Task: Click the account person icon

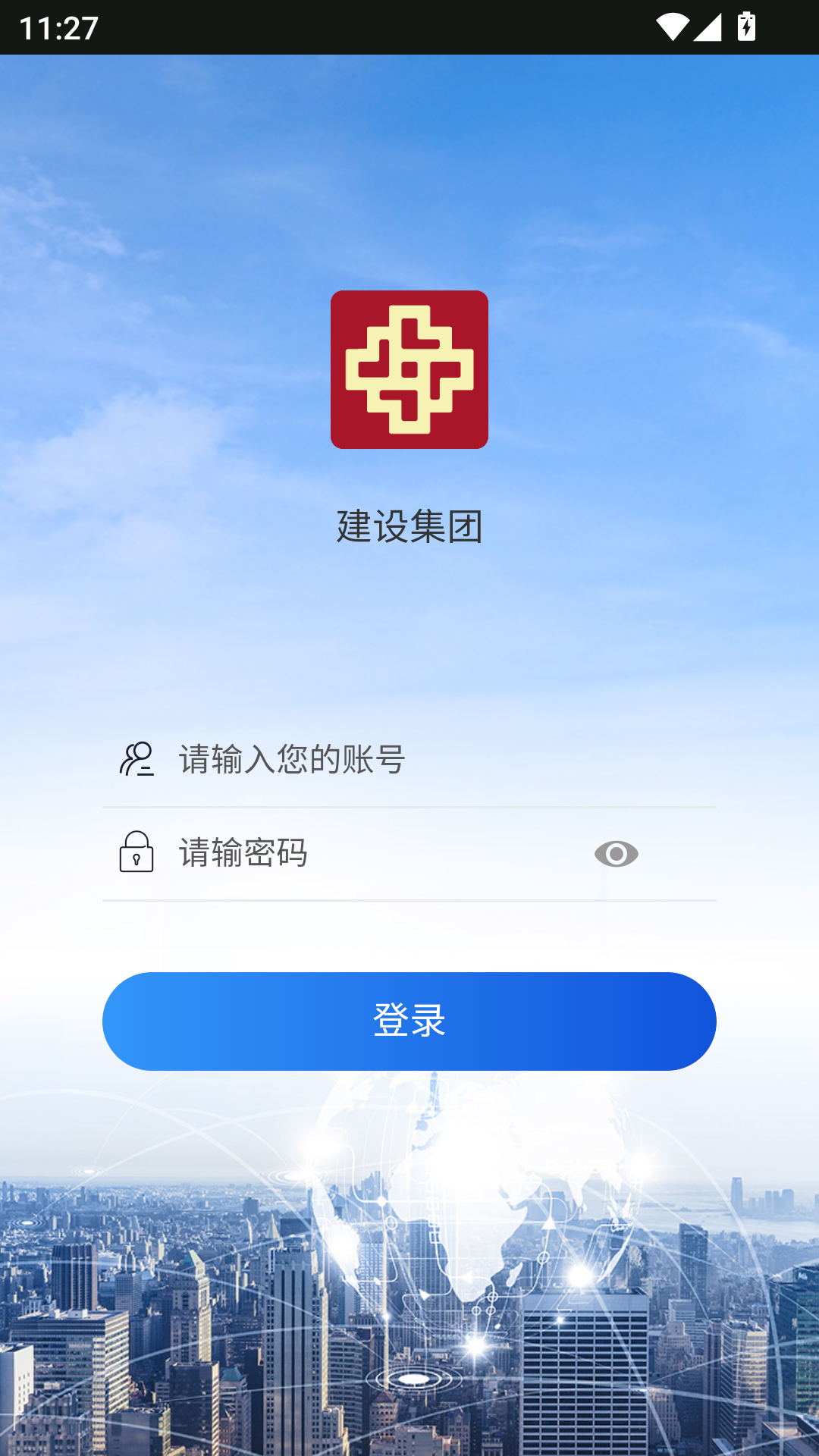Action: 136,758
